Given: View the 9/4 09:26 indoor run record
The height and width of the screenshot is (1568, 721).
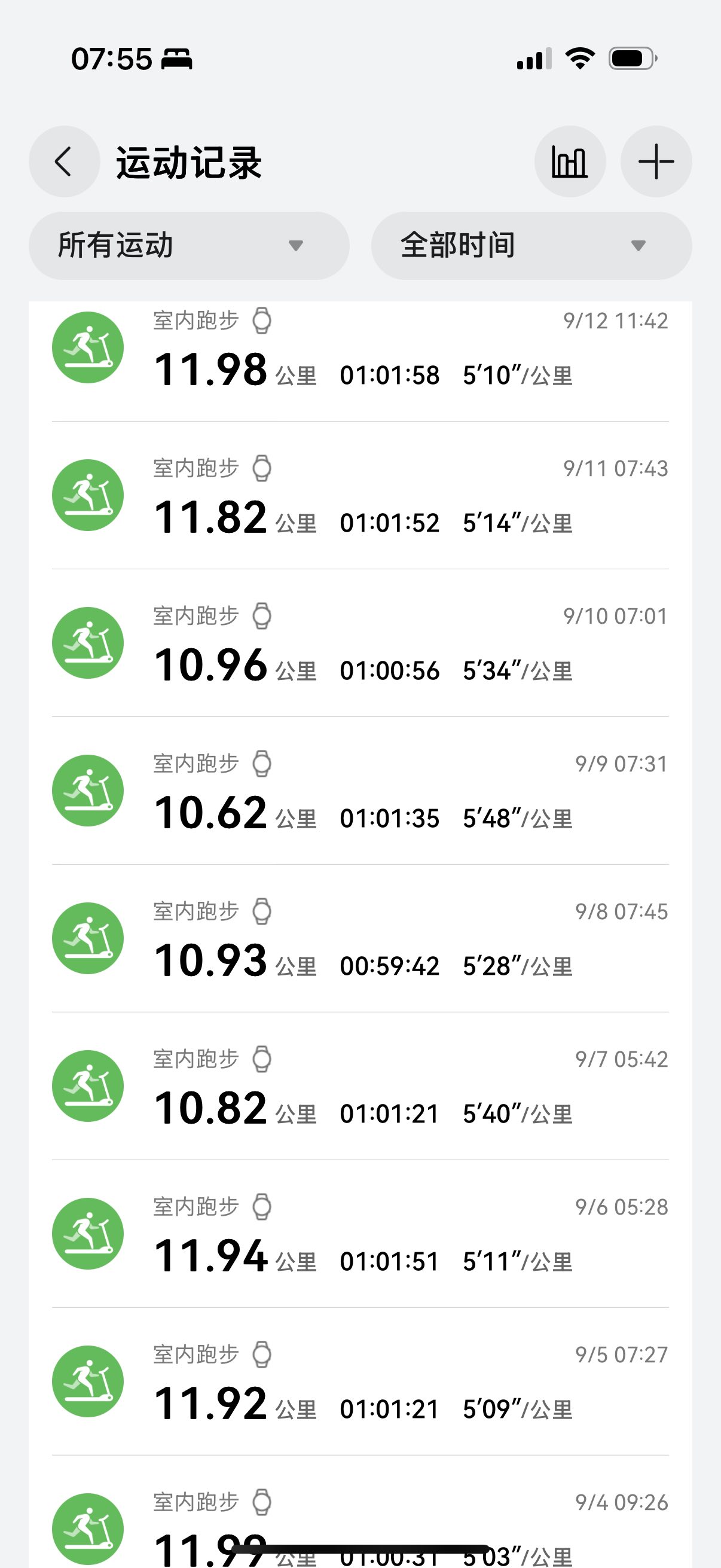Looking at the screenshot, I should (360, 1512).
